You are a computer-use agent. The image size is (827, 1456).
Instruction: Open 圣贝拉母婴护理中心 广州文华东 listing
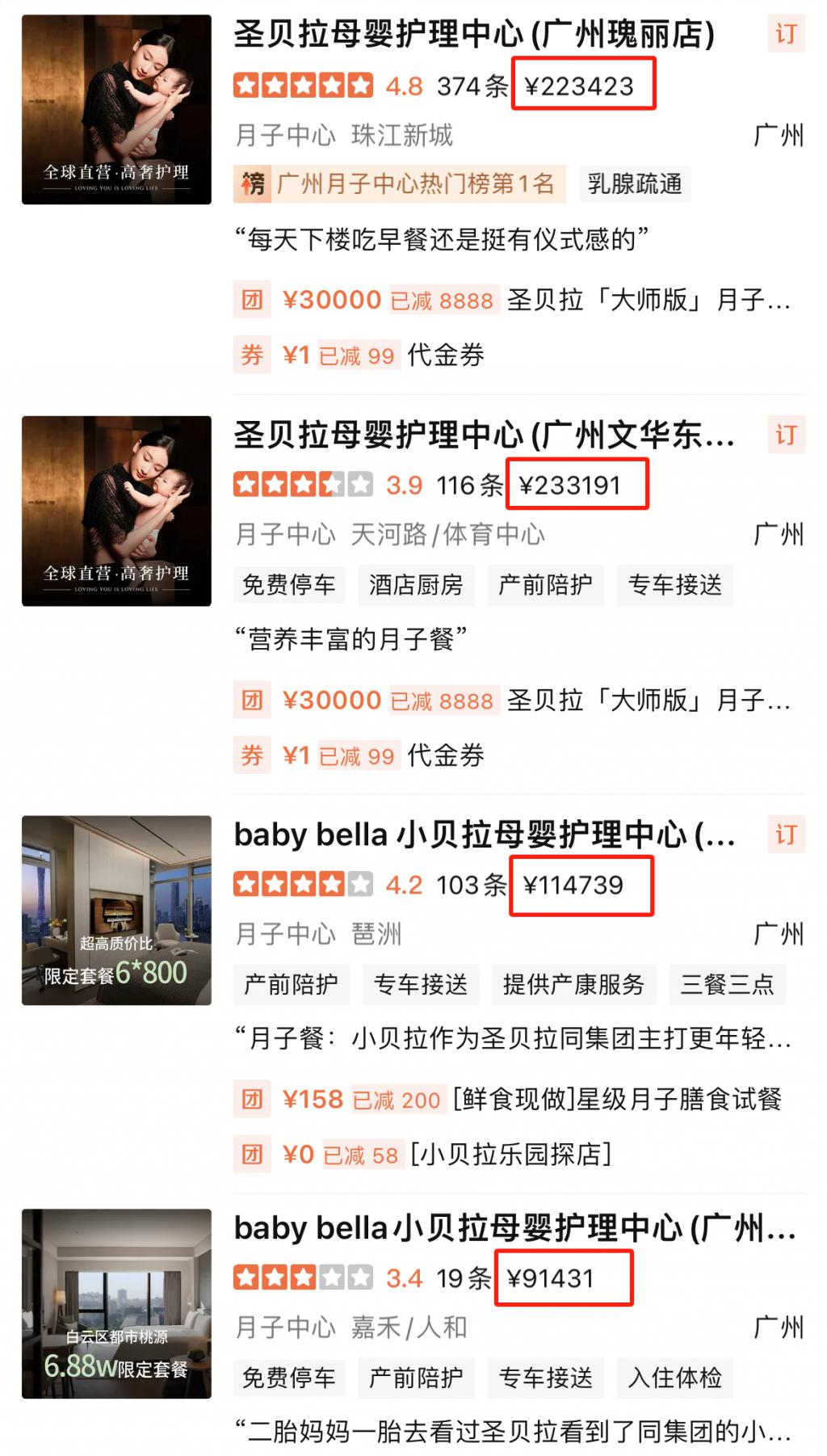pyautogui.click(x=485, y=436)
